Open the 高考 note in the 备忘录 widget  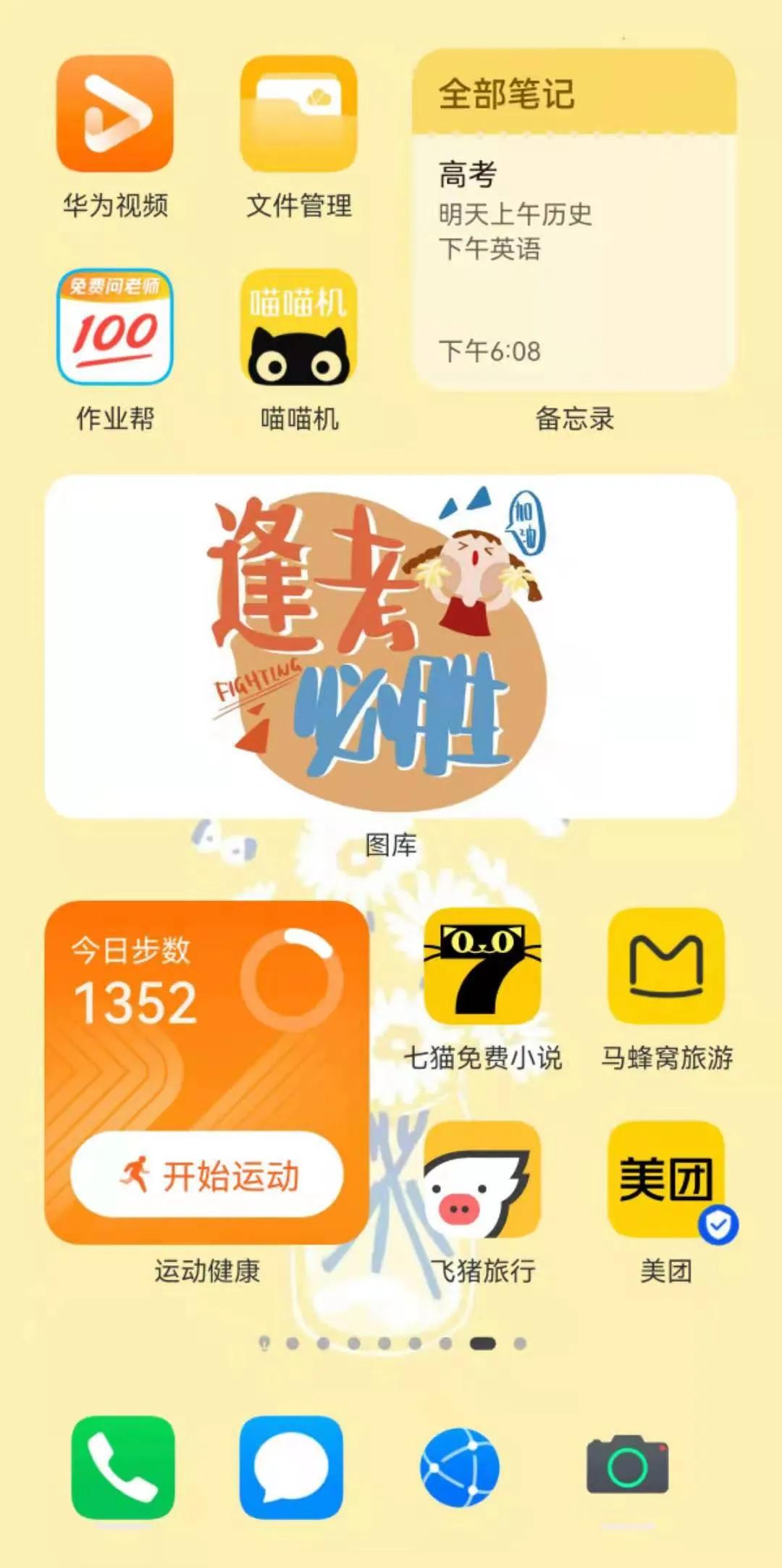(514, 210)
